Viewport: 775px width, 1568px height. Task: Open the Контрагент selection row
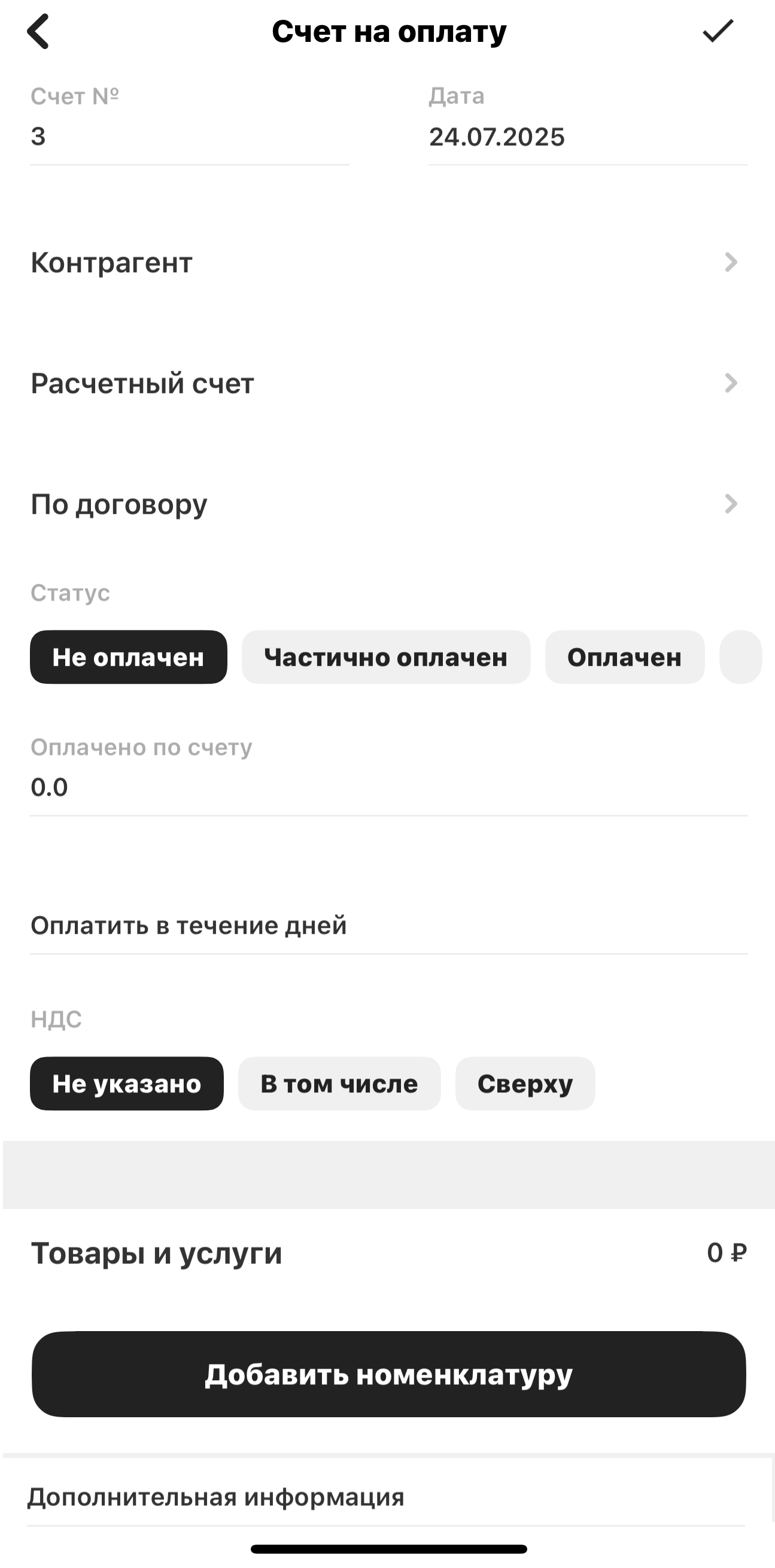click(x=387, y=263)
